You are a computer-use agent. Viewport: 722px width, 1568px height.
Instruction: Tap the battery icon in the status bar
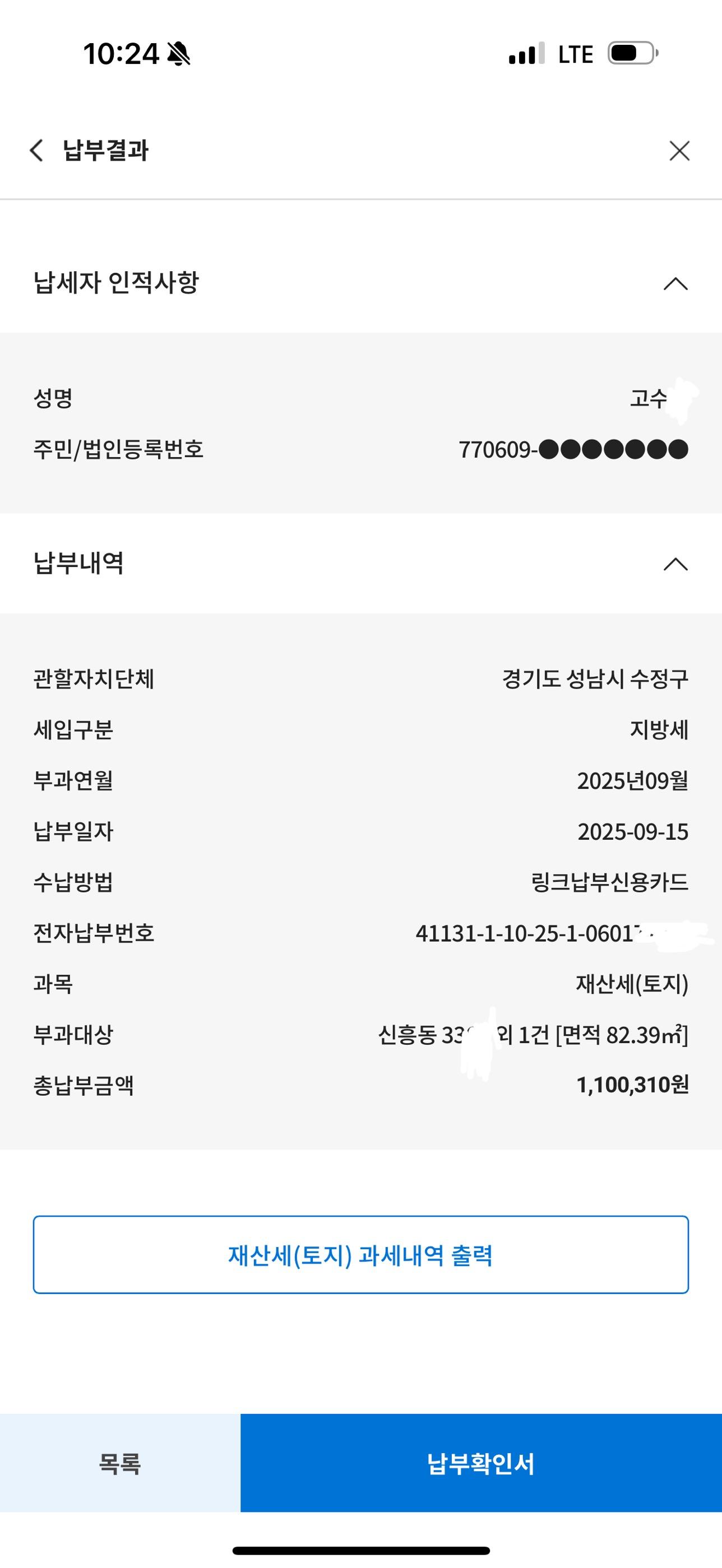pos(632,54)
